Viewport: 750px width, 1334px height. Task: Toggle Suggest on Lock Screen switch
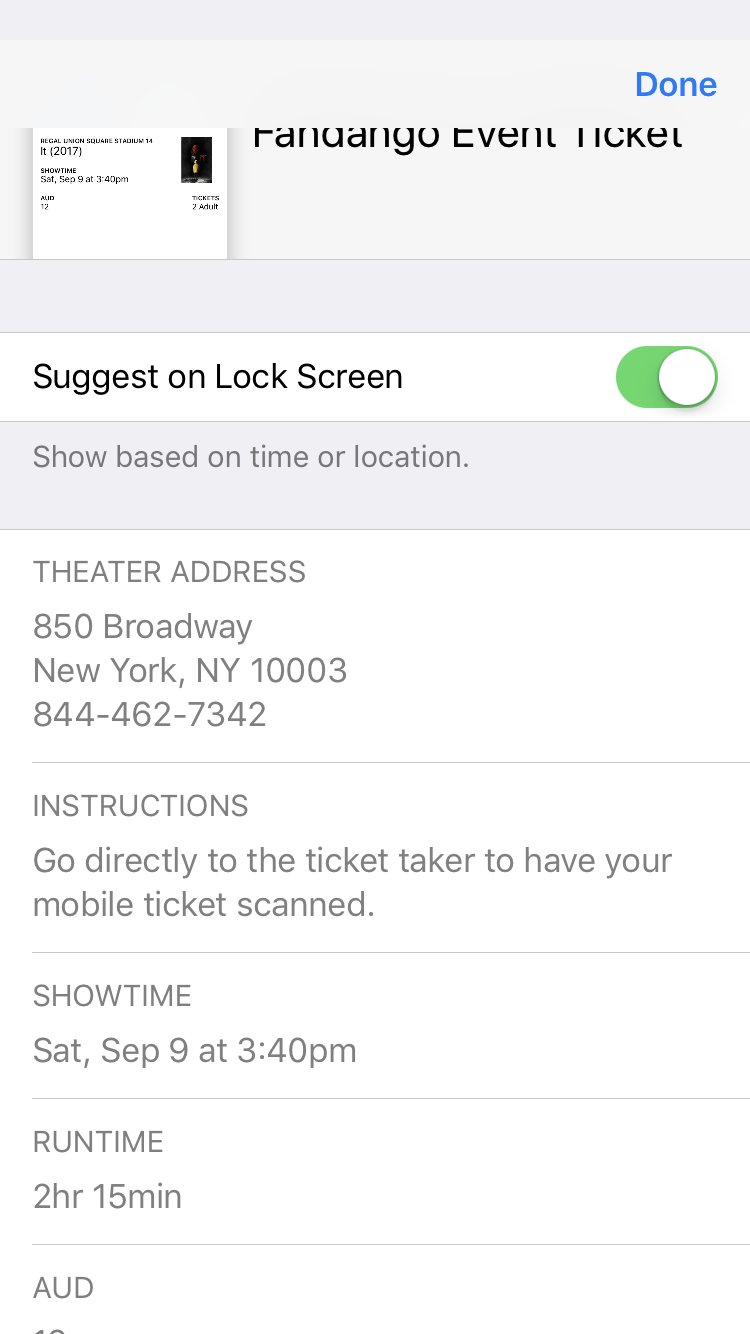667,377
